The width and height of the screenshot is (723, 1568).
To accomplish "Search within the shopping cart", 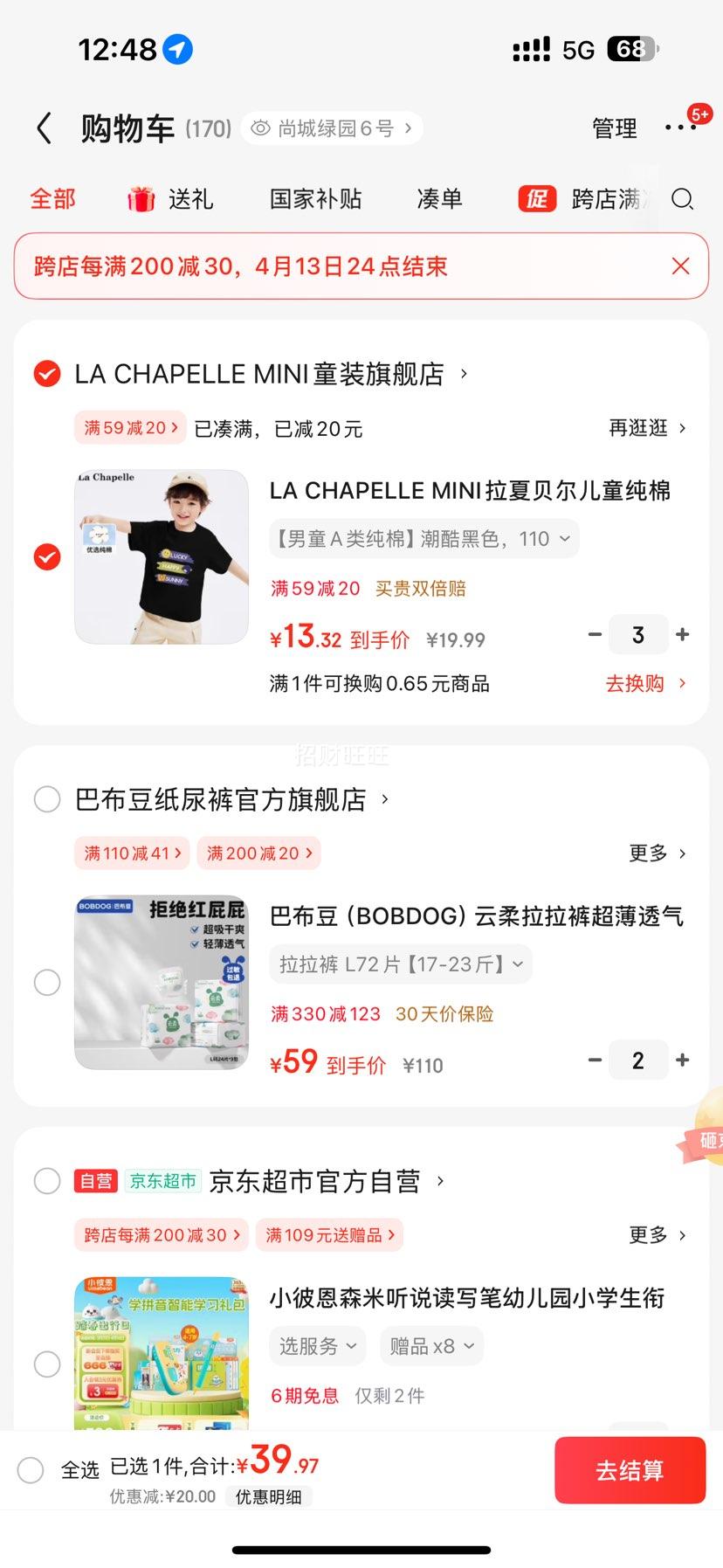I will (x=682, y=199).
